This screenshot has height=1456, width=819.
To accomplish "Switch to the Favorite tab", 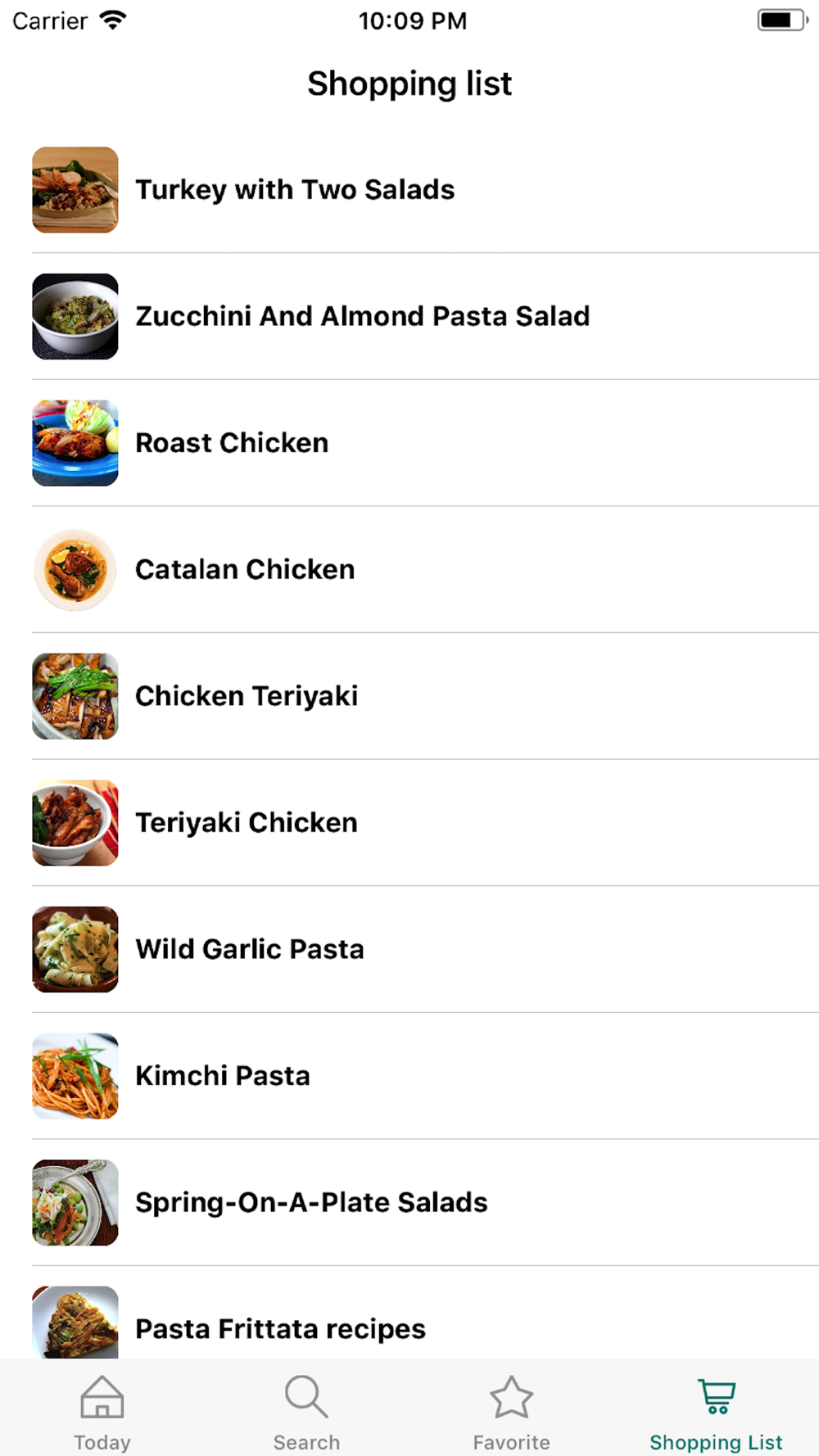I will coord(511,1413).
